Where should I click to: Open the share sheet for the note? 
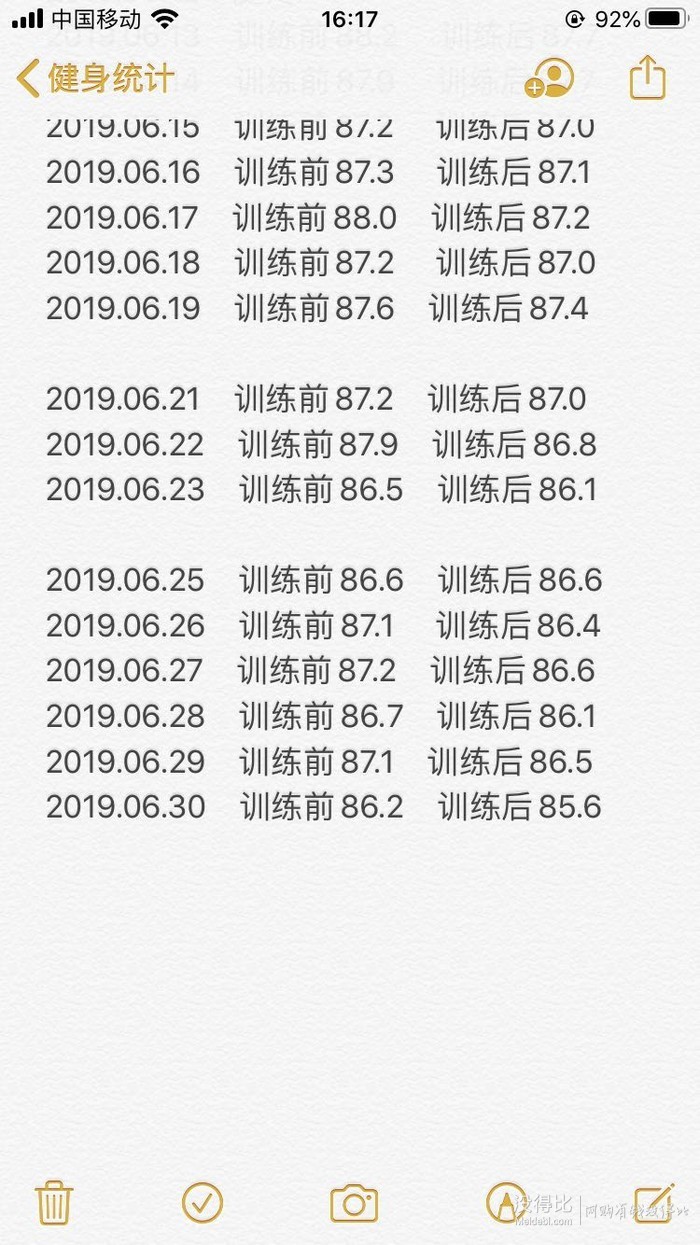[x=647, y=76]
